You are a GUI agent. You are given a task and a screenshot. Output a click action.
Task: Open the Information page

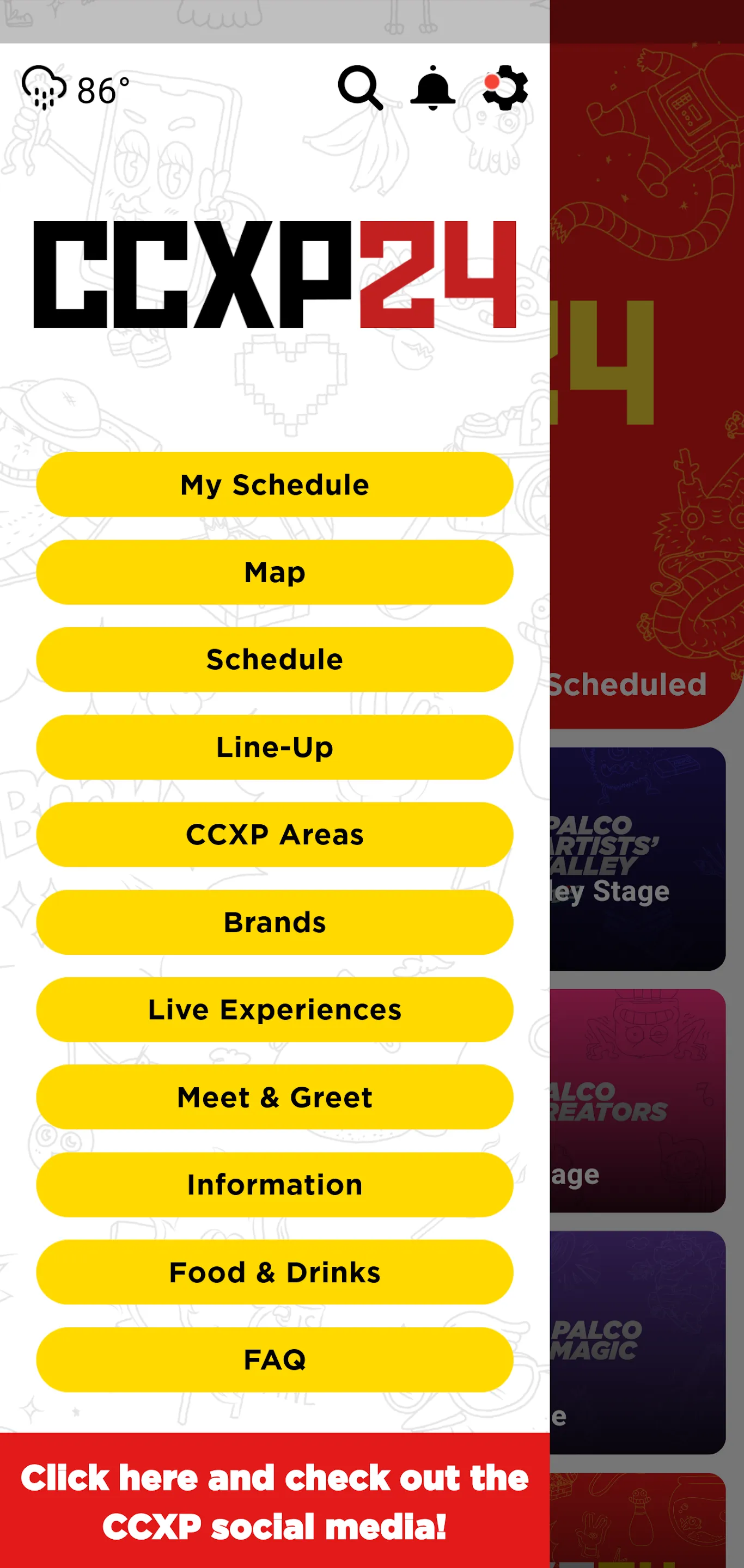tap(275, 1185)
